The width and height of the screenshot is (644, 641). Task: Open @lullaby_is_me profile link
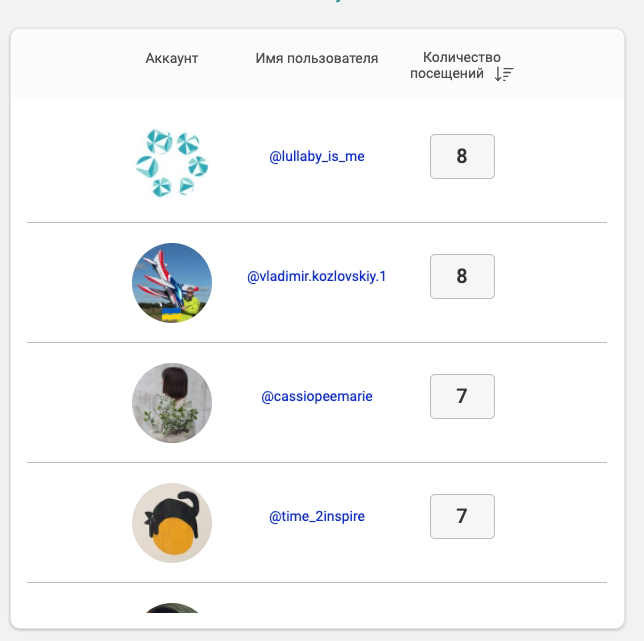tap(317, 157)
